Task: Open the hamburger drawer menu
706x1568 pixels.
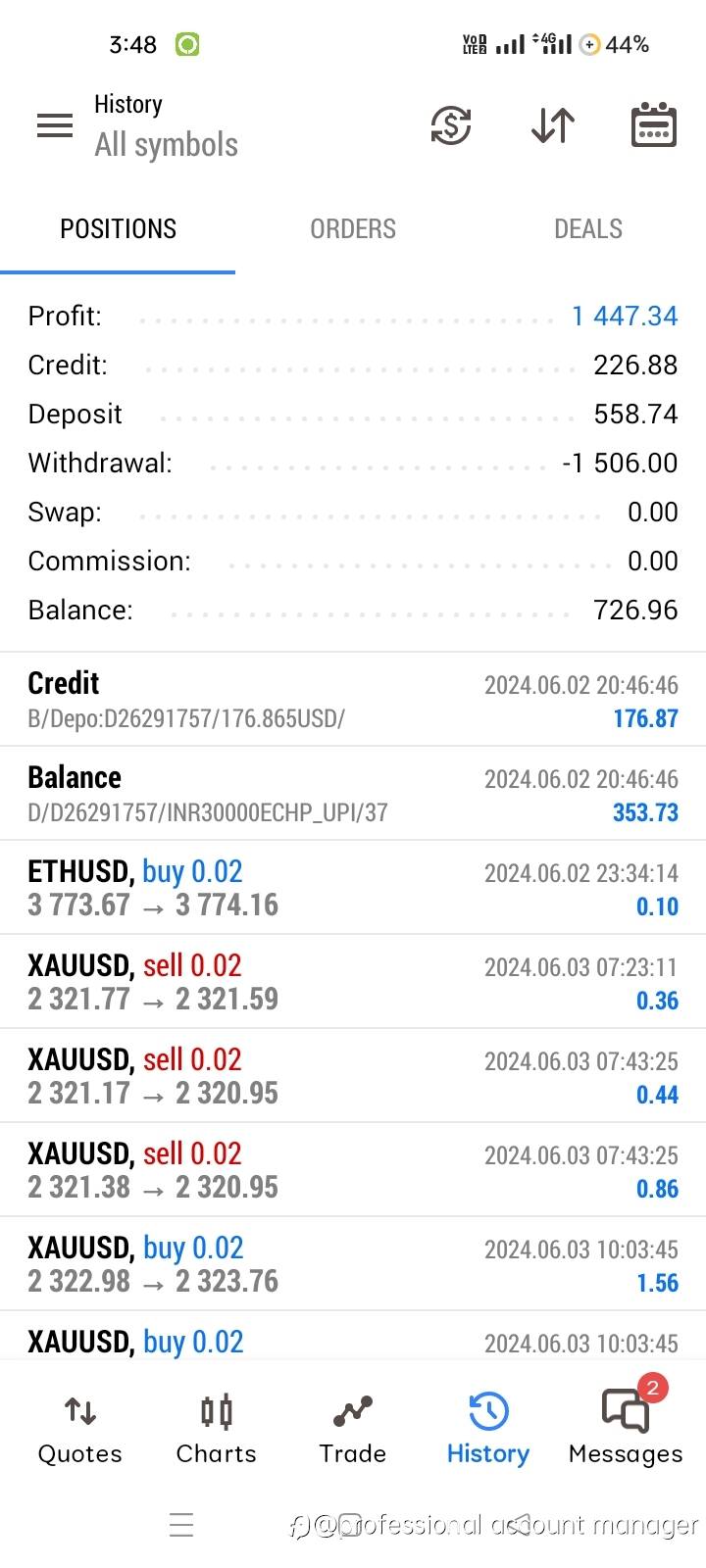Action: click(55, 125)
